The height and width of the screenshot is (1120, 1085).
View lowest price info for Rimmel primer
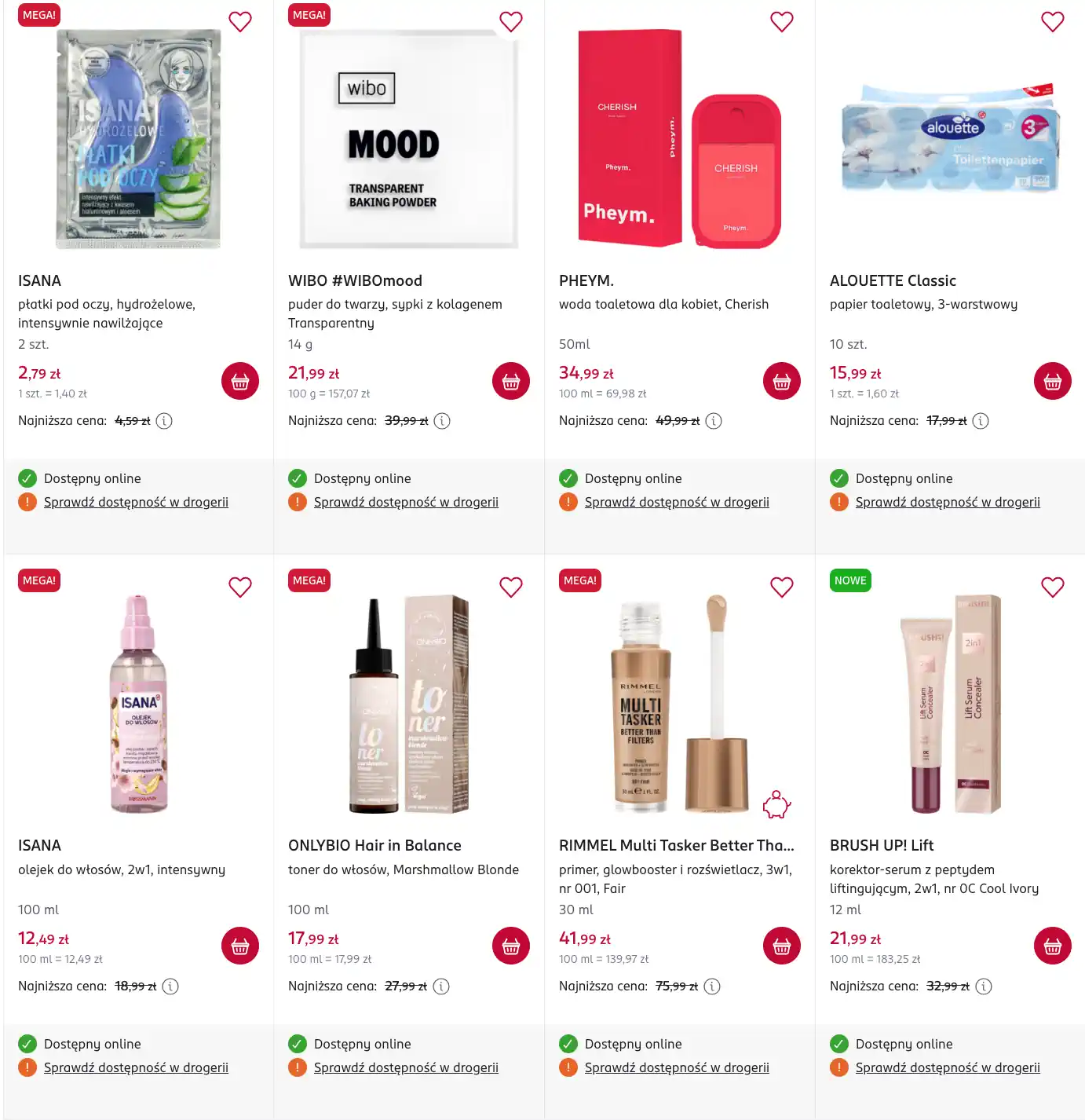click(x=712, y=986)
